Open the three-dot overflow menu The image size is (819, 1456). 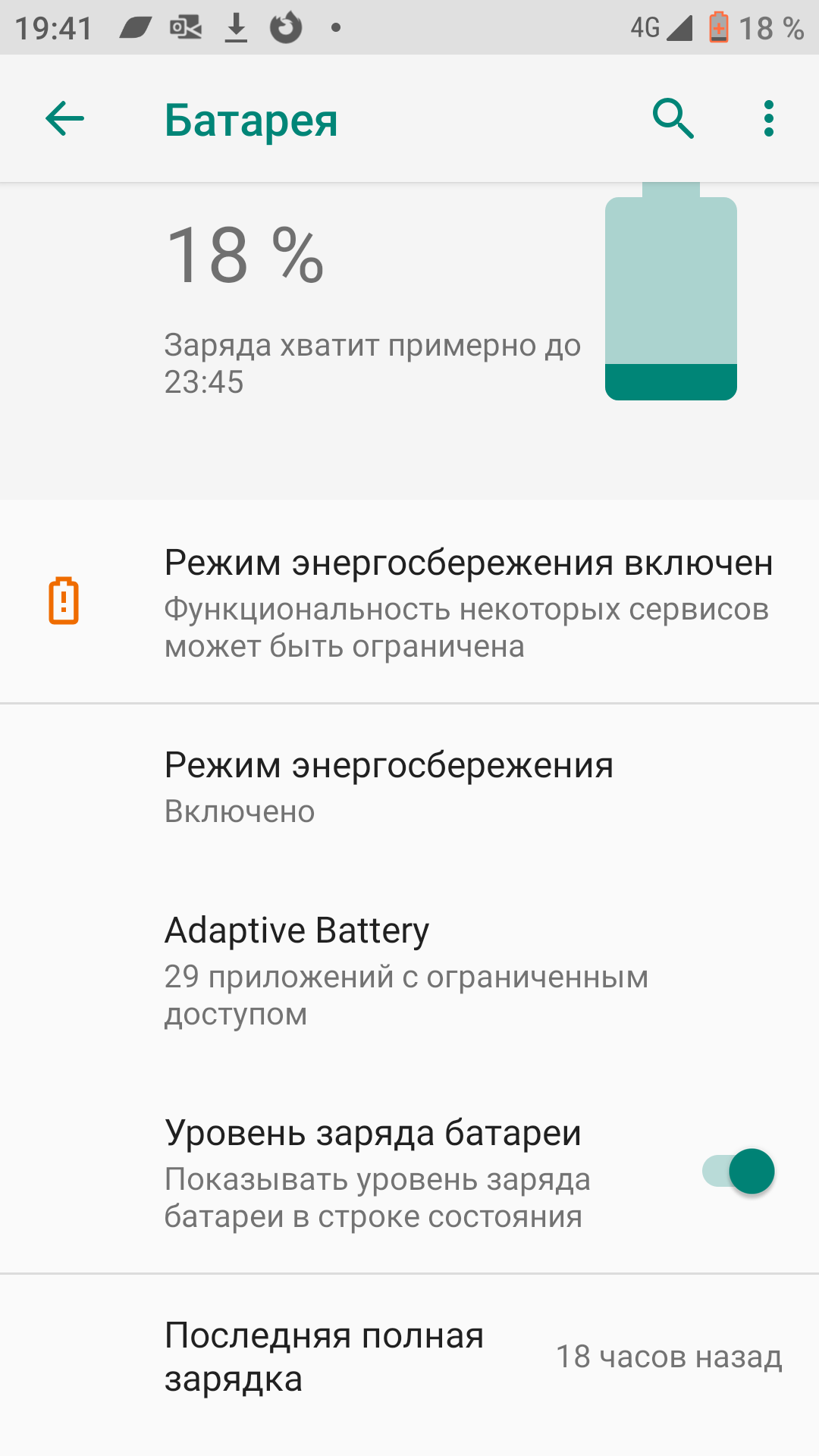click(769, 119)
